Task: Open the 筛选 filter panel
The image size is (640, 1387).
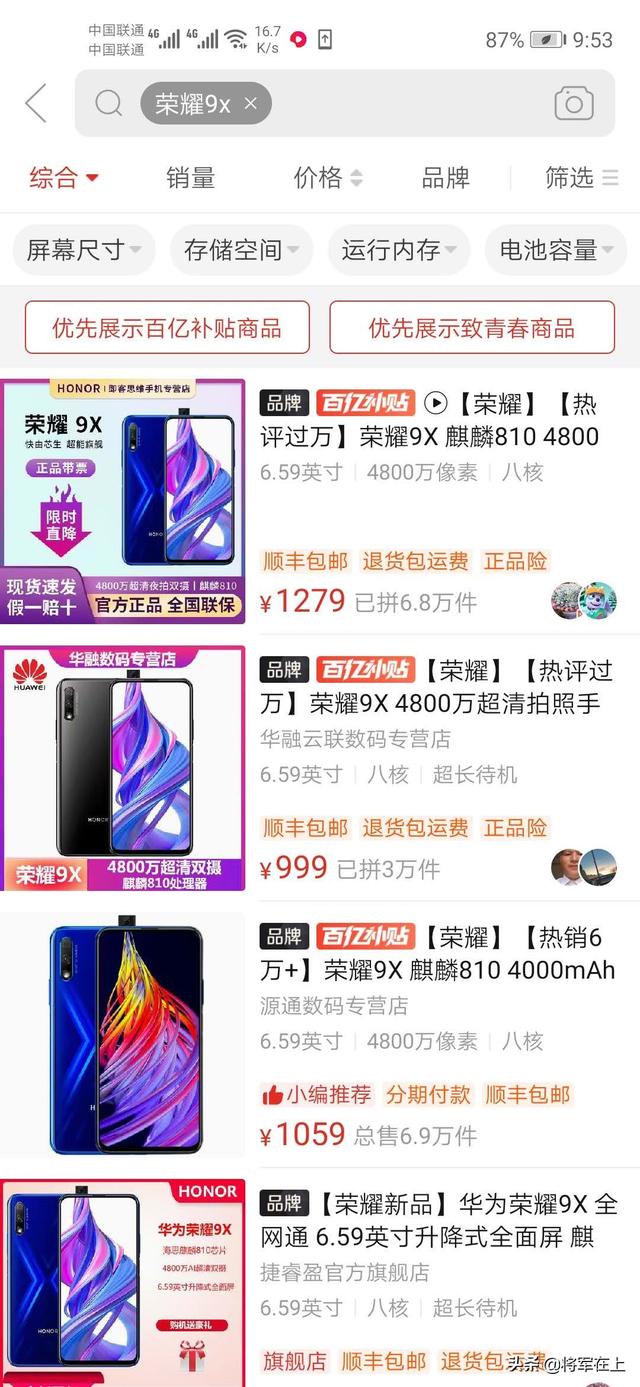Action: pos(581,179)
